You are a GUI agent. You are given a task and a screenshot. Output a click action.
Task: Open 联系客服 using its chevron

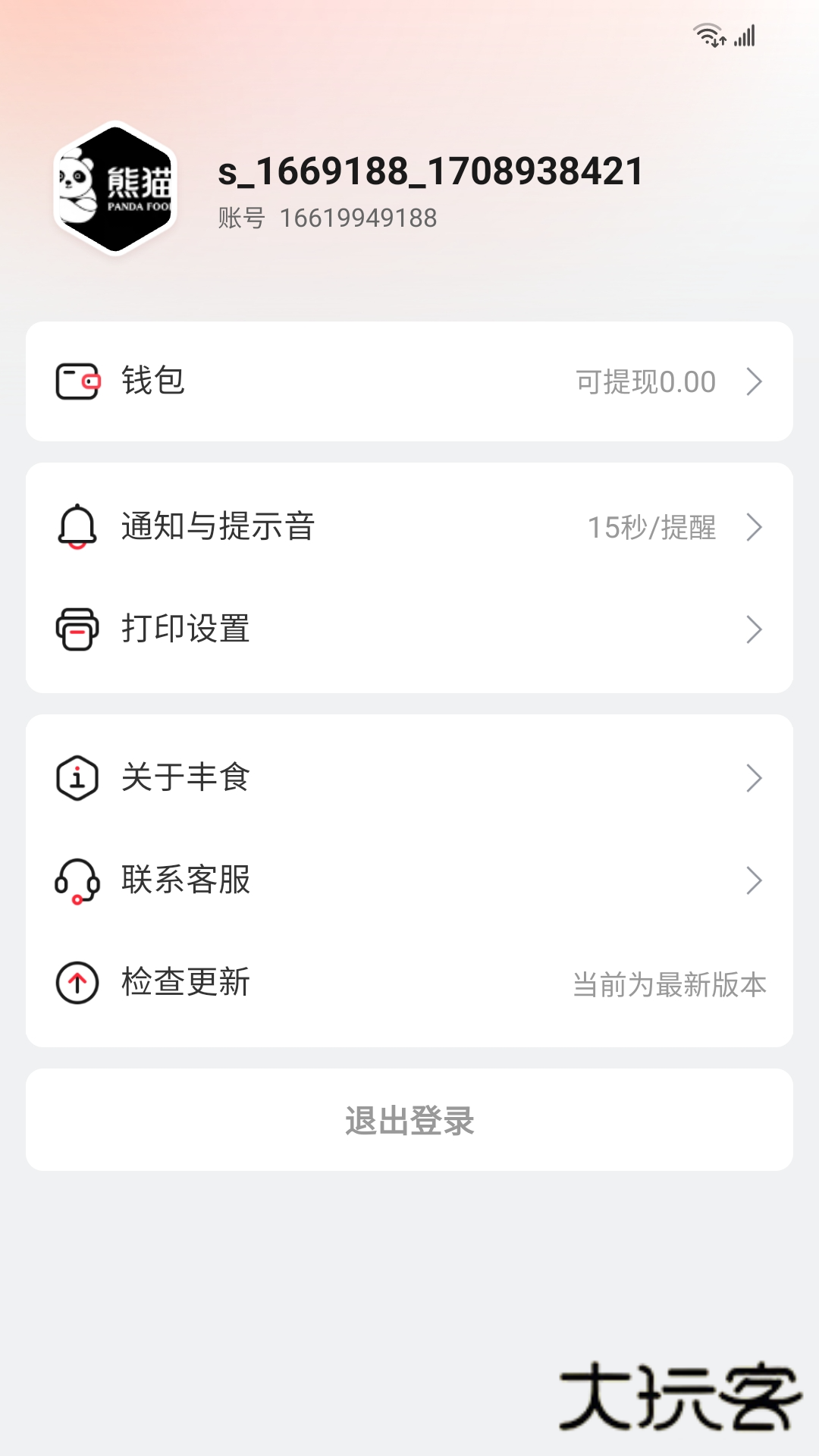(754, 880)
